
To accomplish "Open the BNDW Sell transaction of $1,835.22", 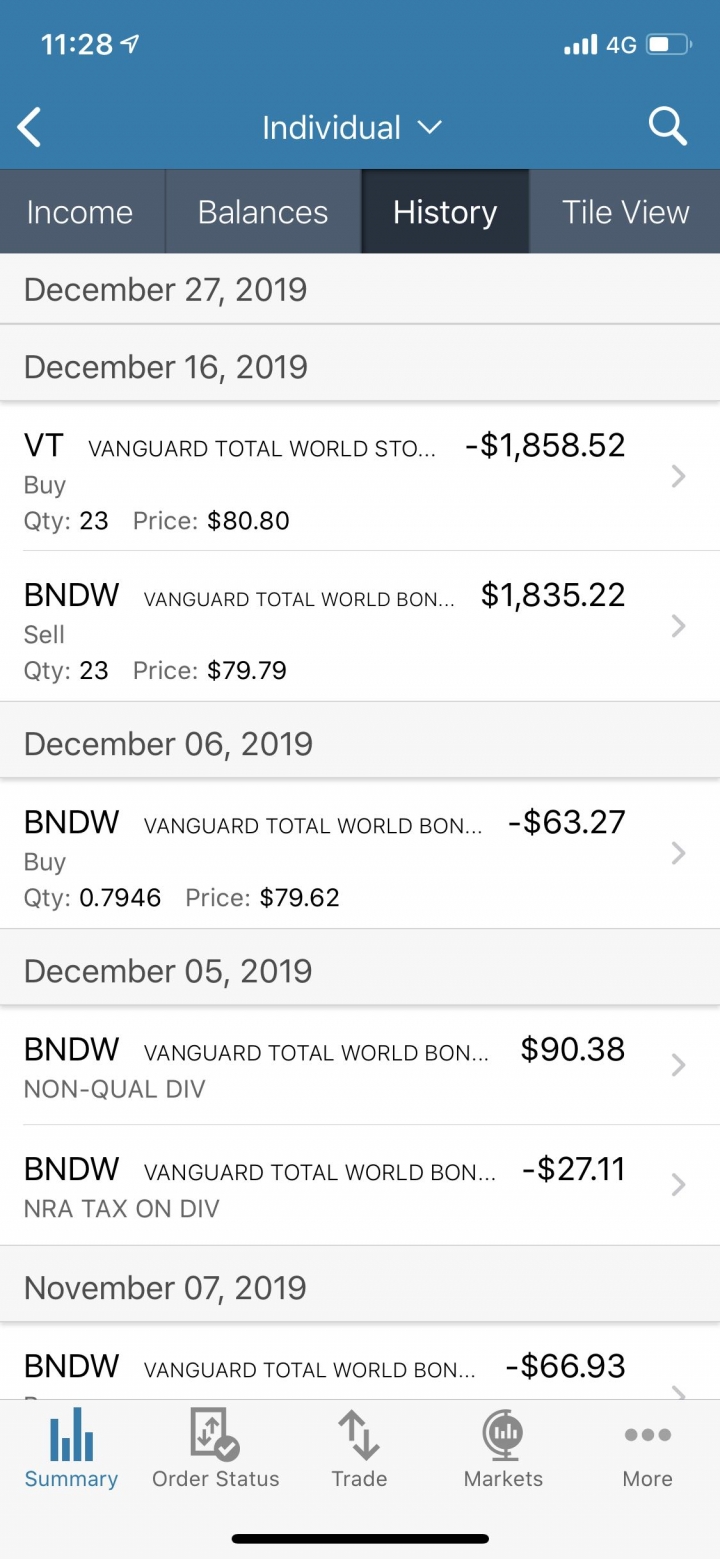I will click(x=360, y=626).
